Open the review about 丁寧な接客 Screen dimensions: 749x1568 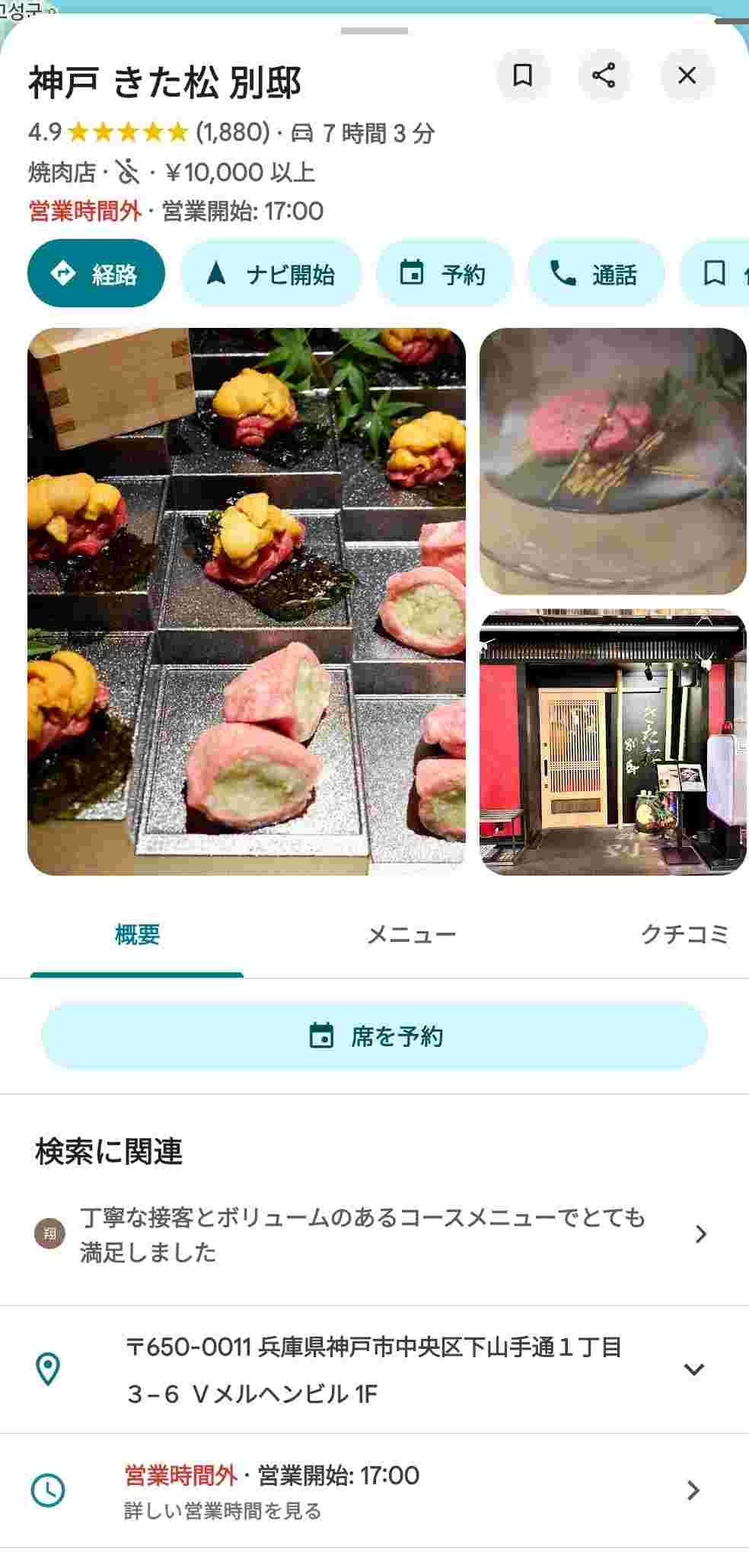[x=373, y=1234]
